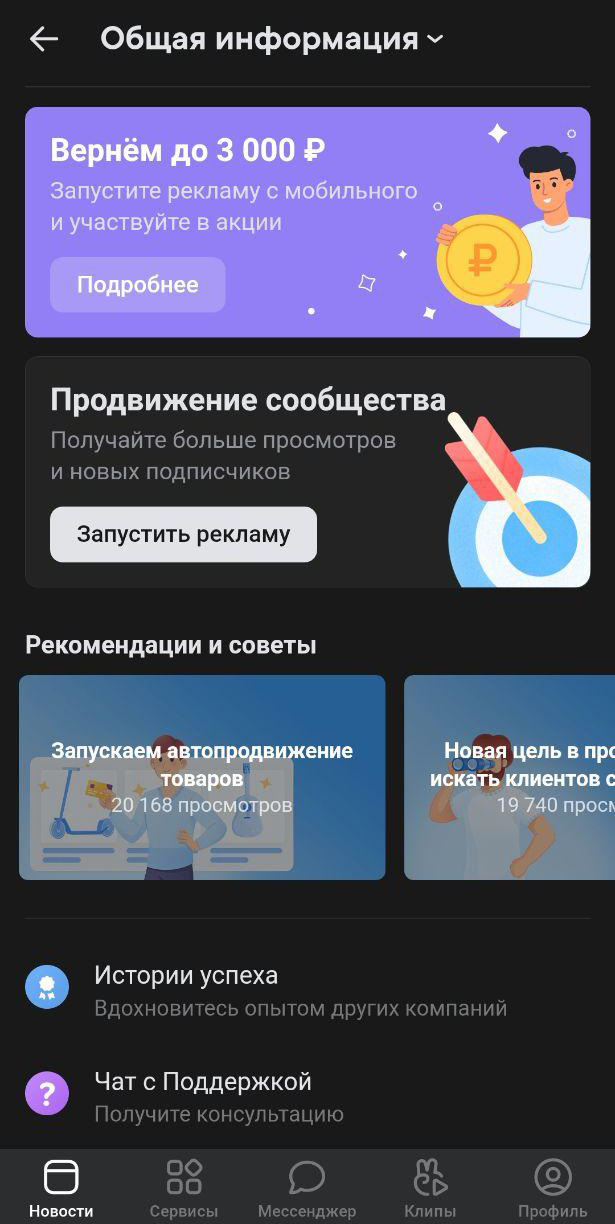This screenshot has height=1224, width=615.
Task: Switch to the Новости tab
Action: pyautogui.click(x=61, y=1188)
